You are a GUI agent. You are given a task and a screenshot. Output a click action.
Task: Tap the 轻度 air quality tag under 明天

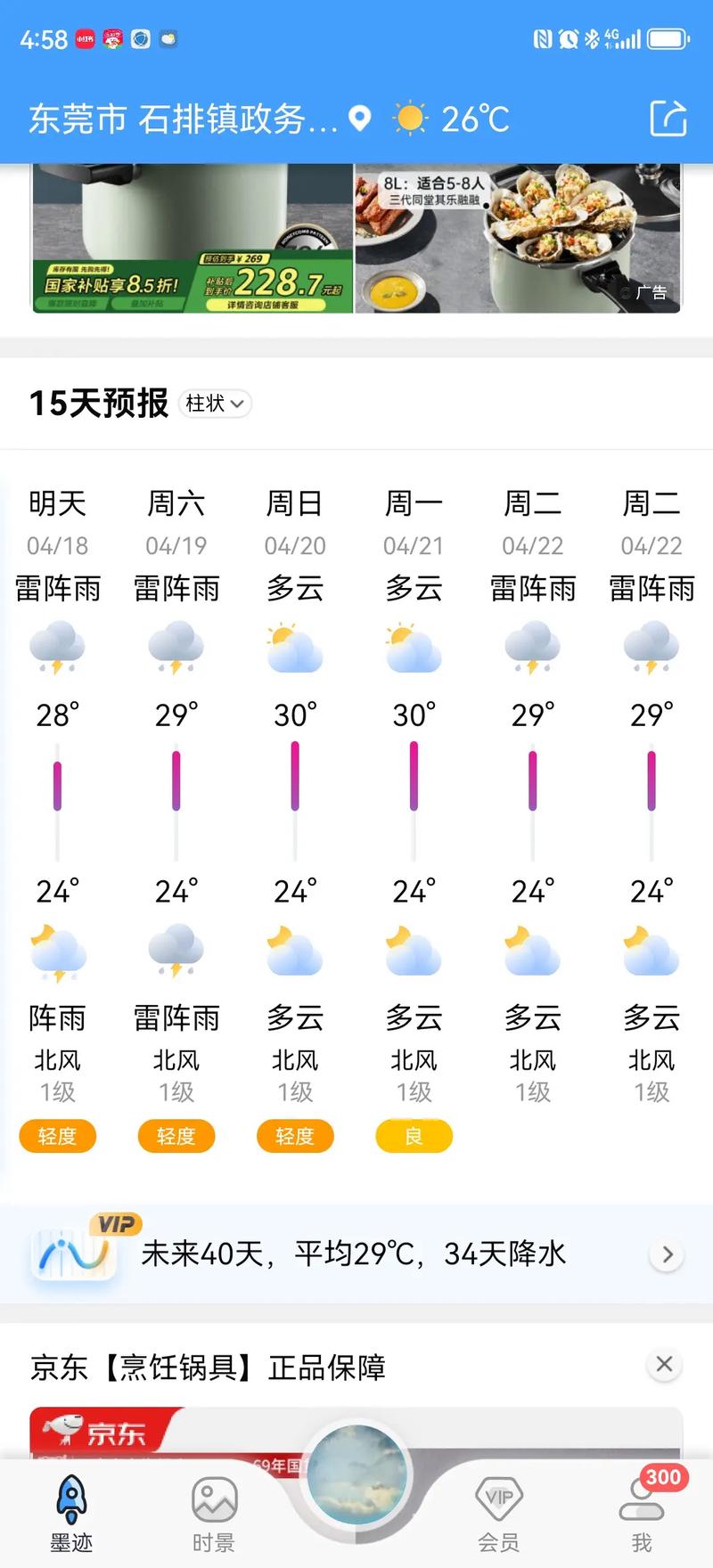click(x=57, y=1136)
